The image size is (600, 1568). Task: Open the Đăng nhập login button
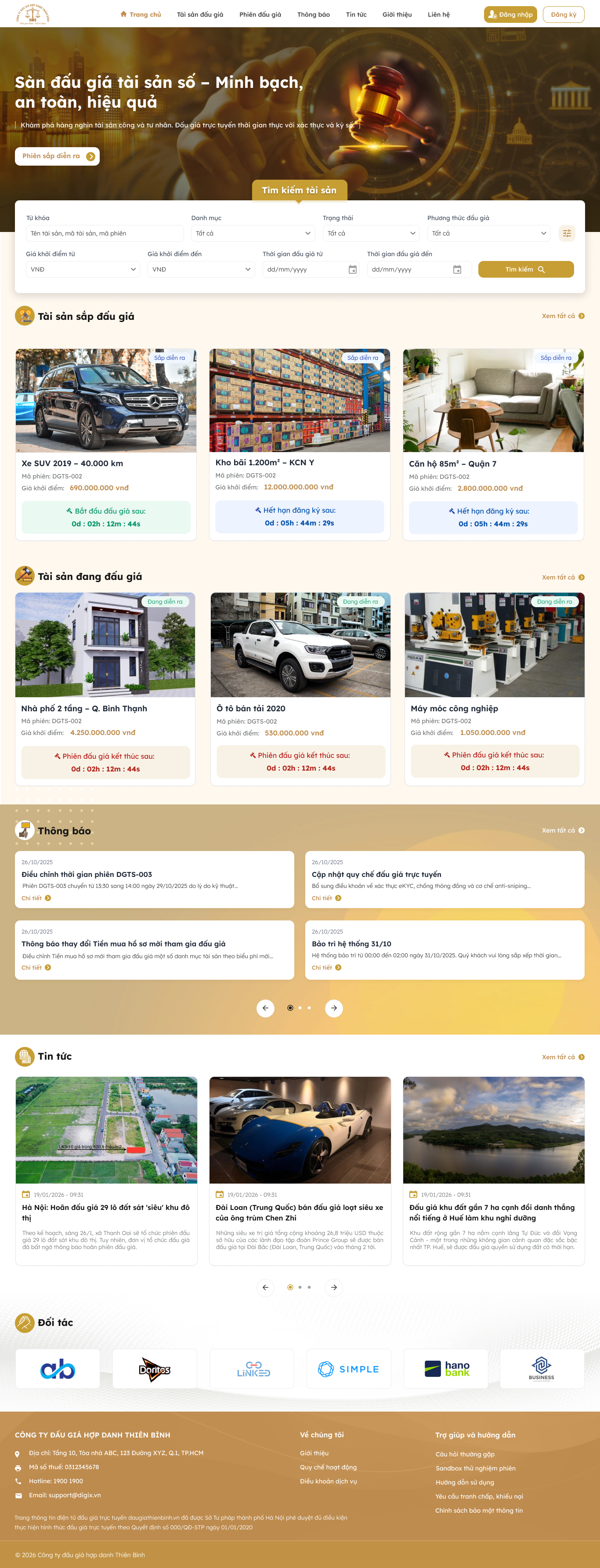(510, 14)
